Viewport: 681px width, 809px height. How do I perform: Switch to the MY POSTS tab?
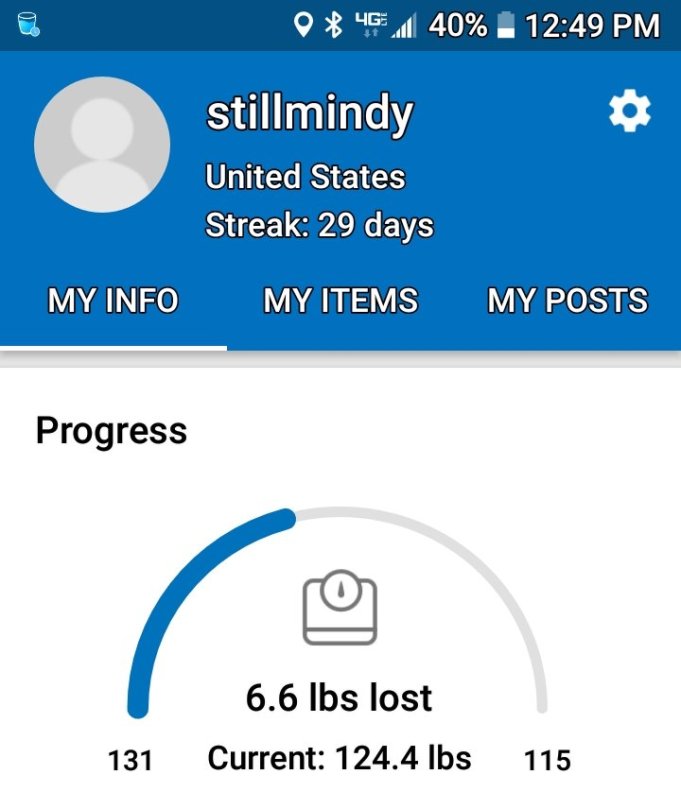coord(567,301)
